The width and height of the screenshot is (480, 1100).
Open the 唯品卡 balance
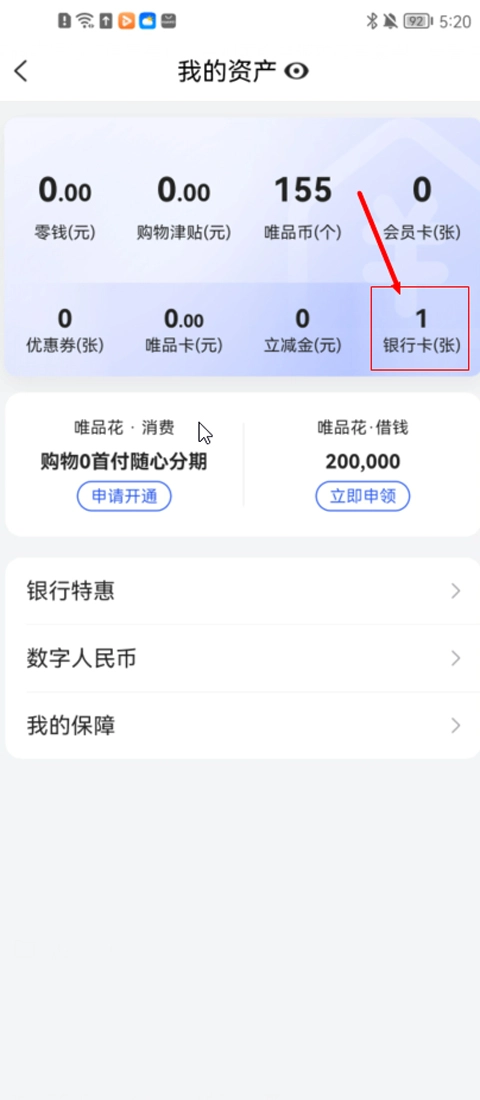(184, 330)
